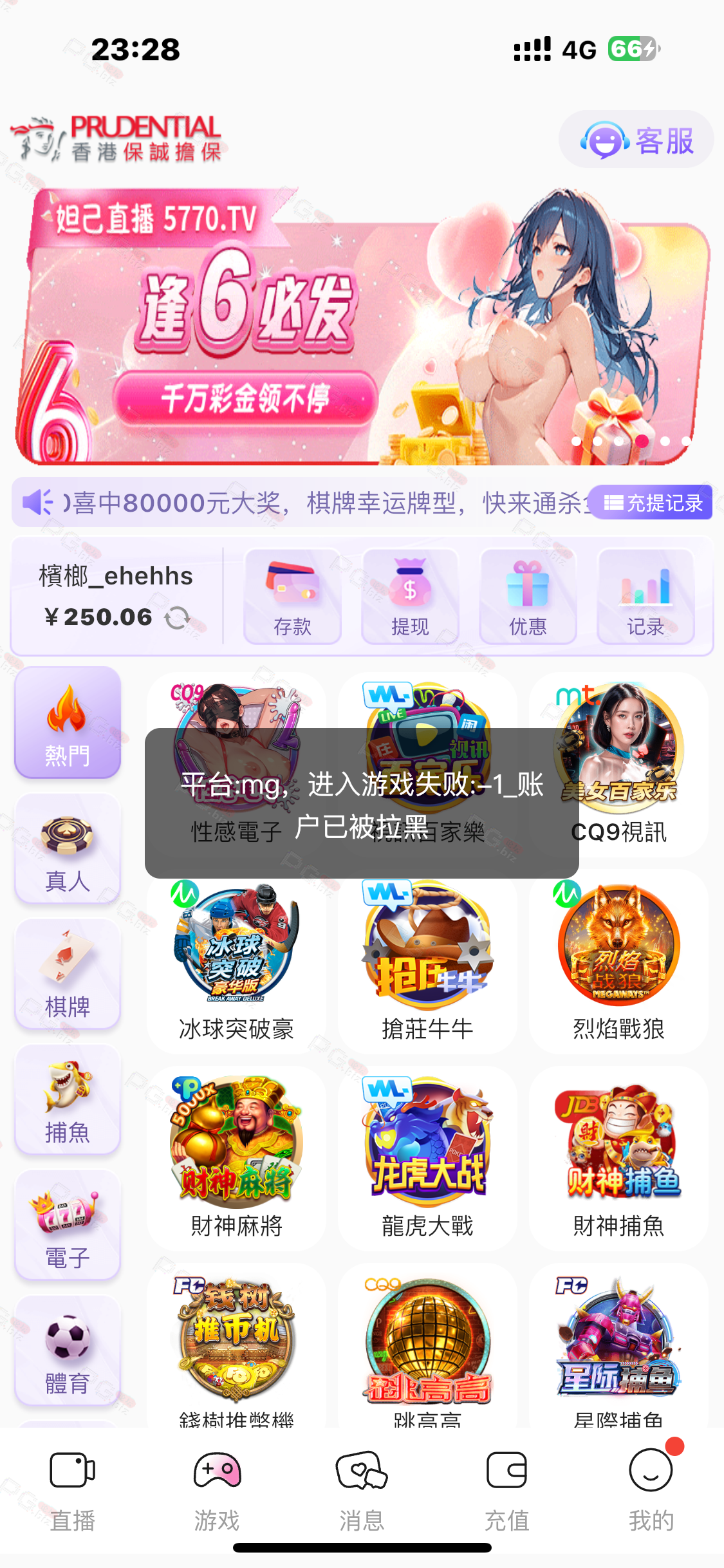Select the 體育 game category
The height and width of the screenshot is (1568, 724).
68,1351
